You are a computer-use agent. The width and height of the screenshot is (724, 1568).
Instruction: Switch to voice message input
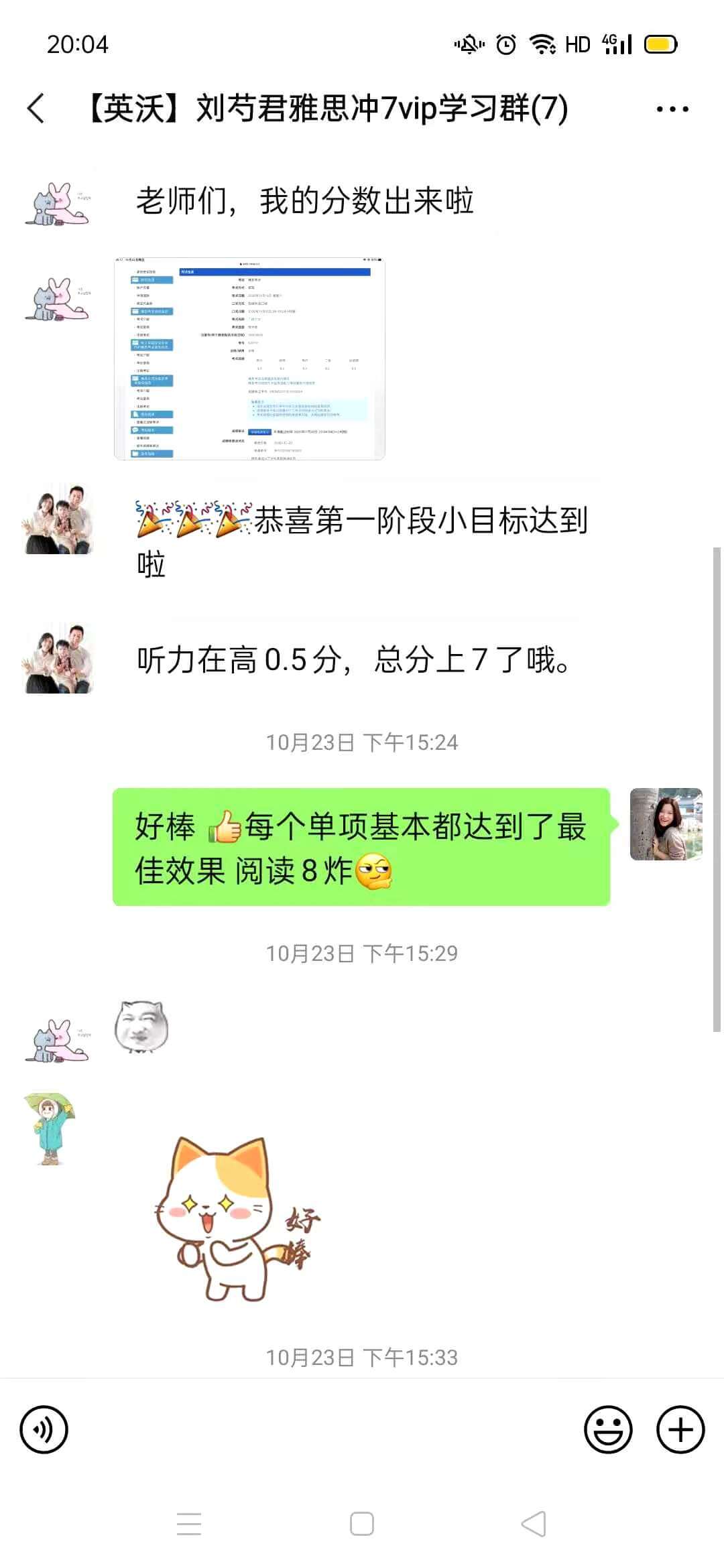click(44, 1429)
